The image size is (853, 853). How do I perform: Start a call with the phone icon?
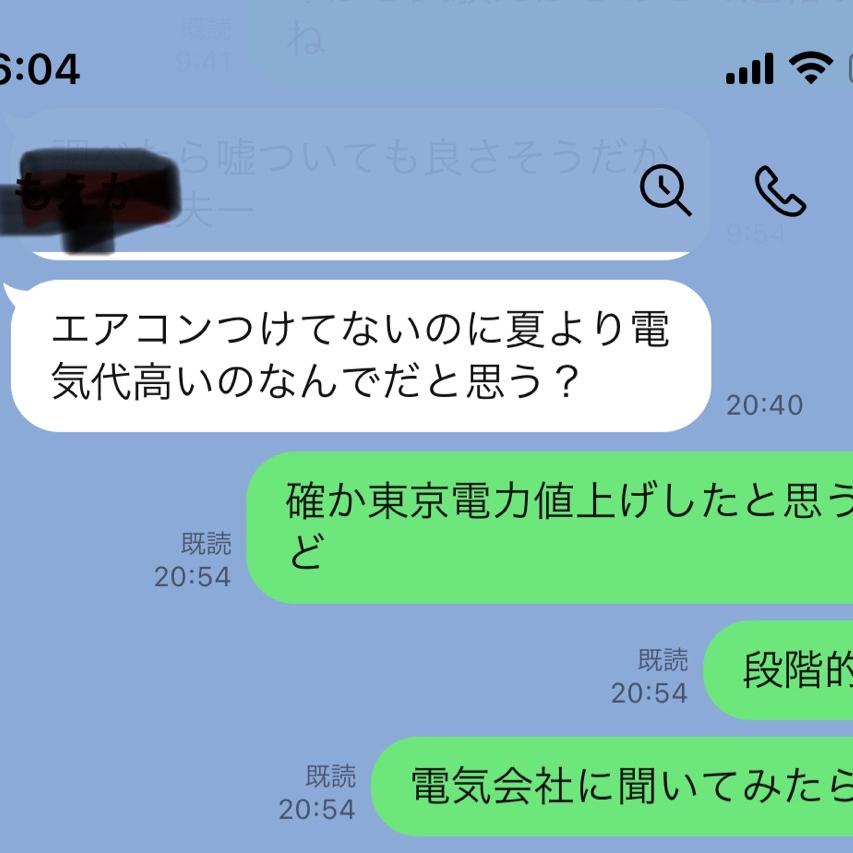click(780, 190)
